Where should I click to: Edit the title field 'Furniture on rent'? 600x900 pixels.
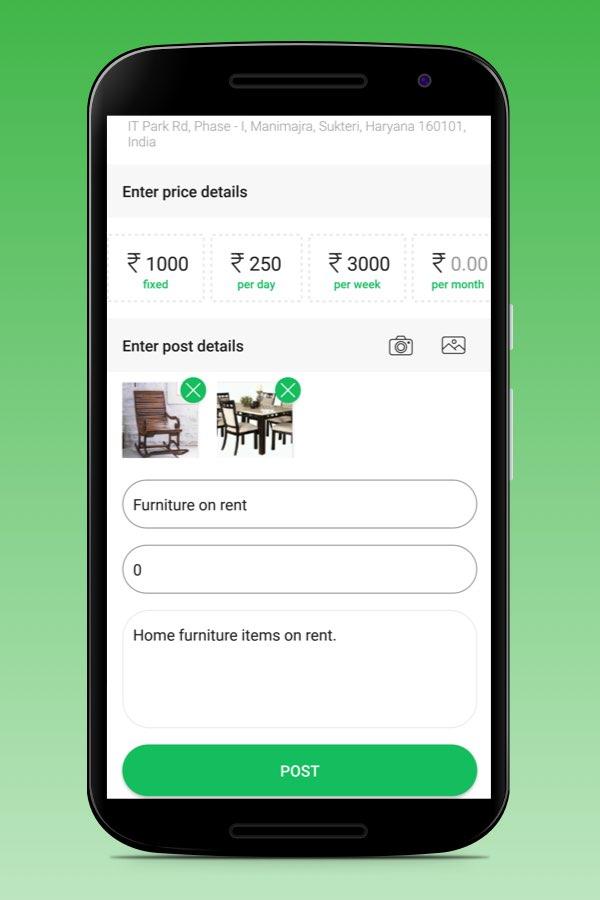click(x=299, y=505)
